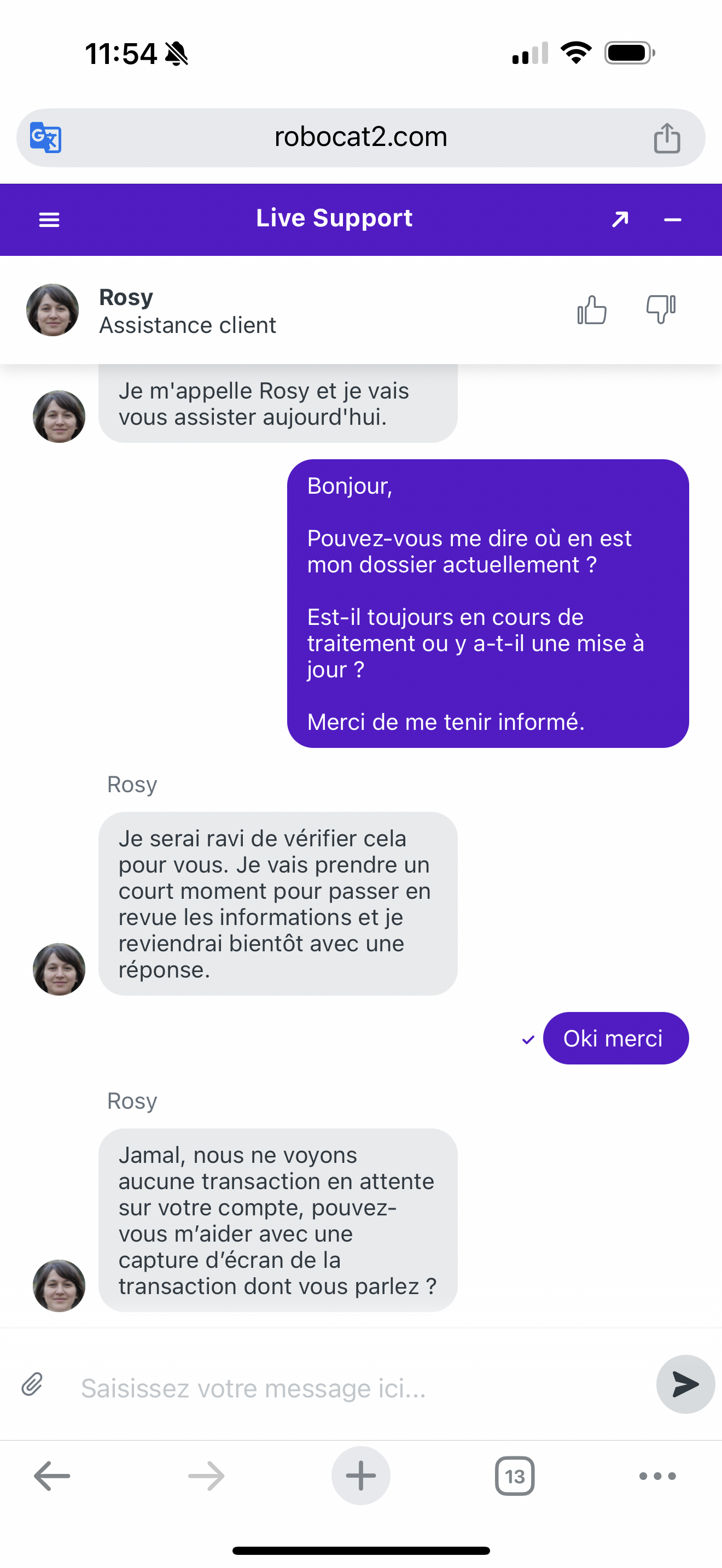This screenshot has width=722, height=1568.
Task: Give Rosy a thumbs up rating
Action: [x=592, y=310]
